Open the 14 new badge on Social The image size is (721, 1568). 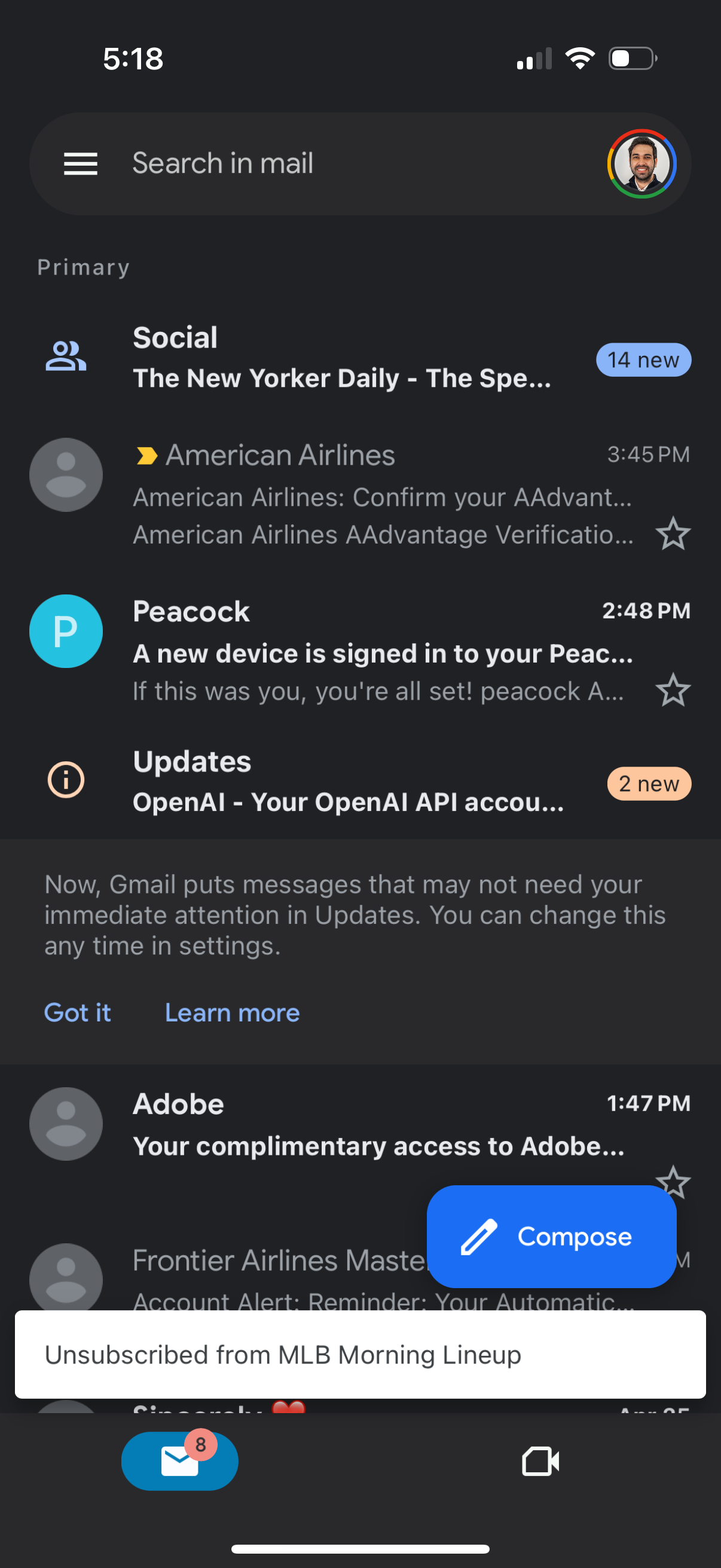pyautogui.click(x=643, y=360)
